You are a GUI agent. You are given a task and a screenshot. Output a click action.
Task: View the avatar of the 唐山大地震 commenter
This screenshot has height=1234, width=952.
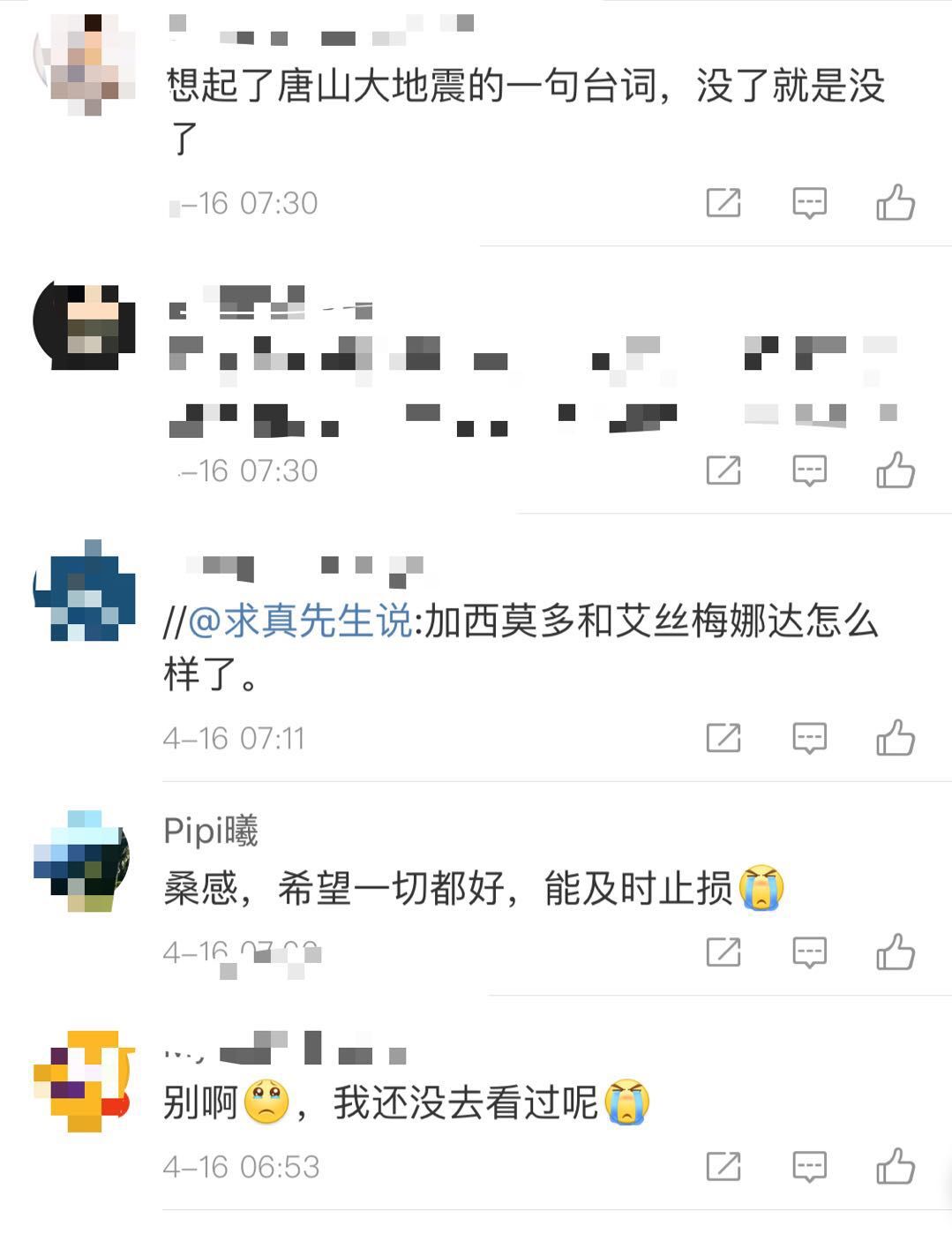[x=85, y=64]
